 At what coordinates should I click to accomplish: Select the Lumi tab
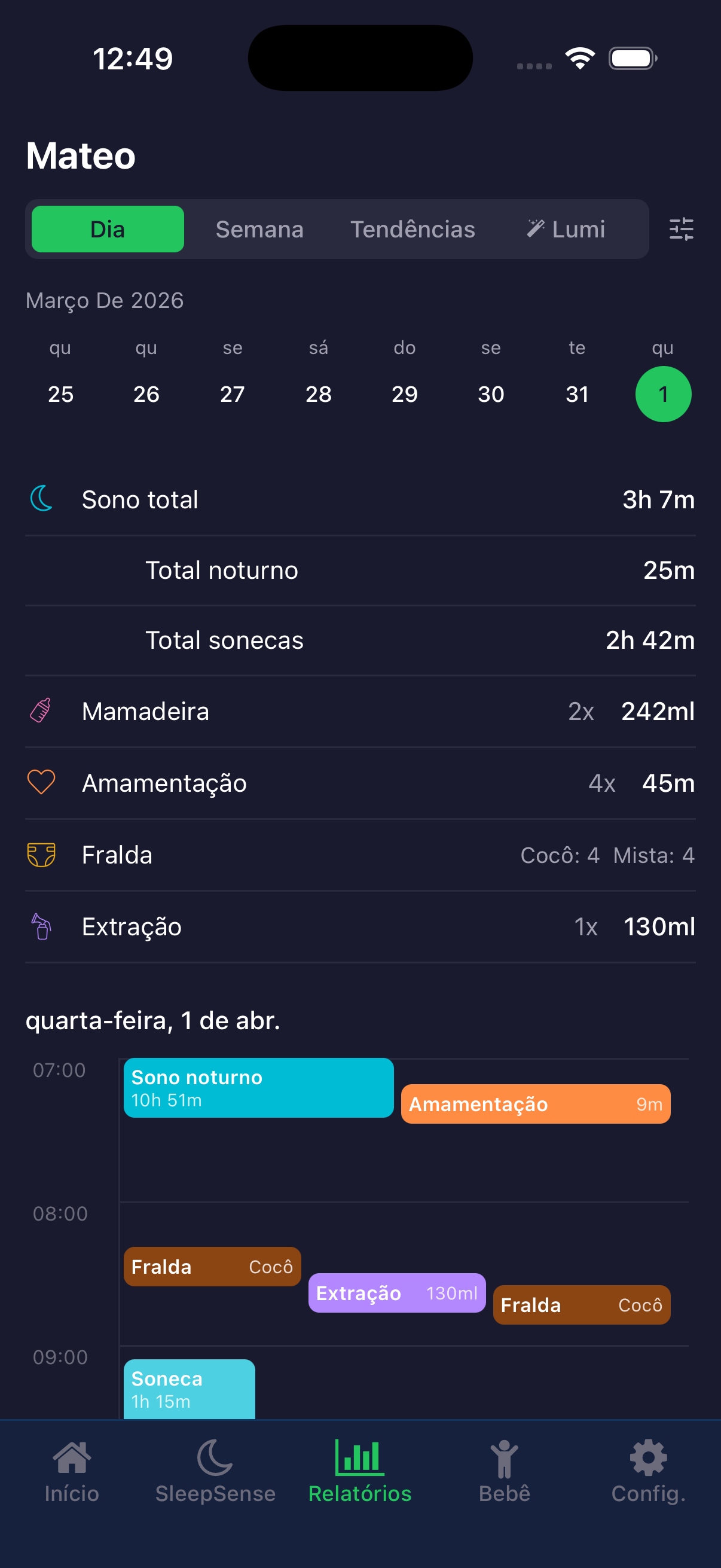point(564,229)
